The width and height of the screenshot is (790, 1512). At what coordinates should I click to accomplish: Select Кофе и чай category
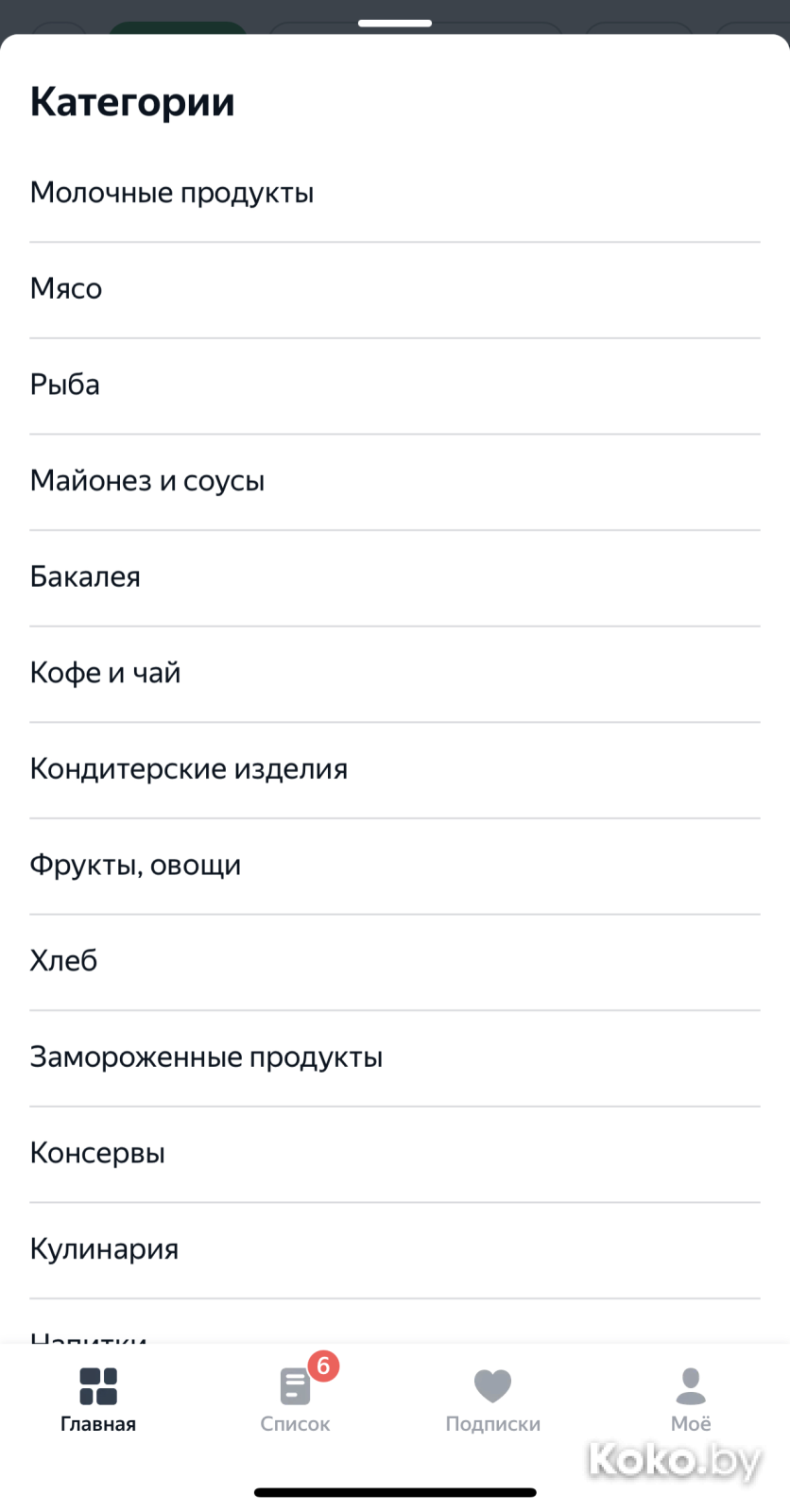(105, 673)
